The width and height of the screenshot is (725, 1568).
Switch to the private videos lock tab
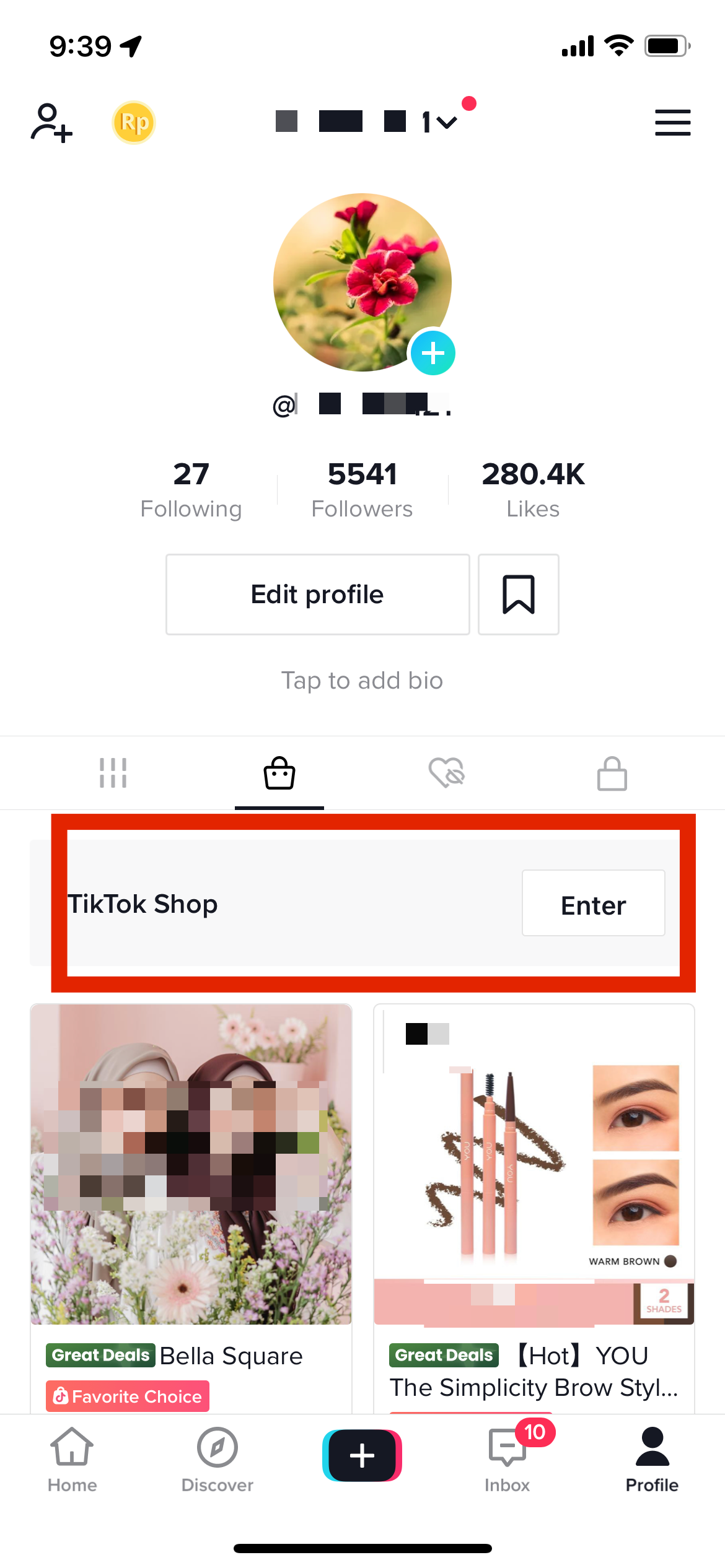coord(612,773)
